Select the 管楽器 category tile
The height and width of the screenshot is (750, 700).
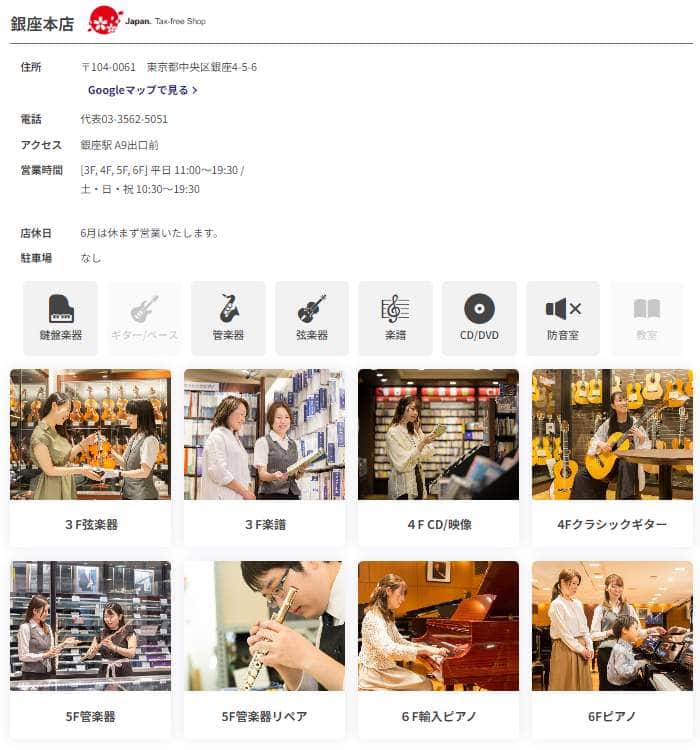(228, 318)
